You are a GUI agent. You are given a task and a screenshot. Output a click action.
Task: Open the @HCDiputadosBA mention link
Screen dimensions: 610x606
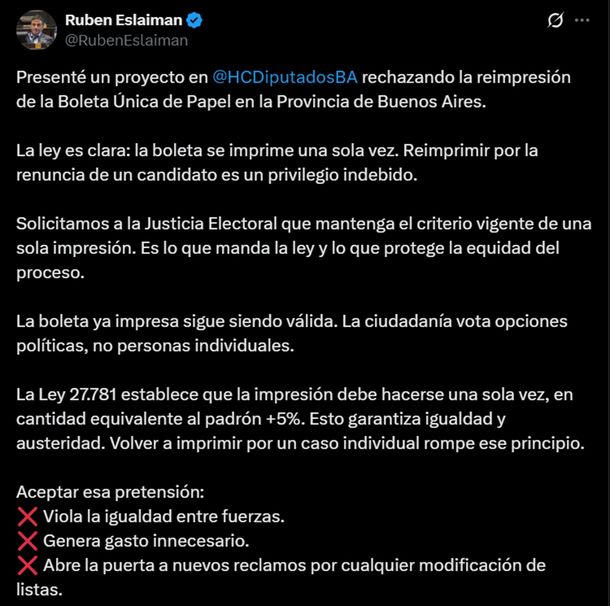pos(284,77)
